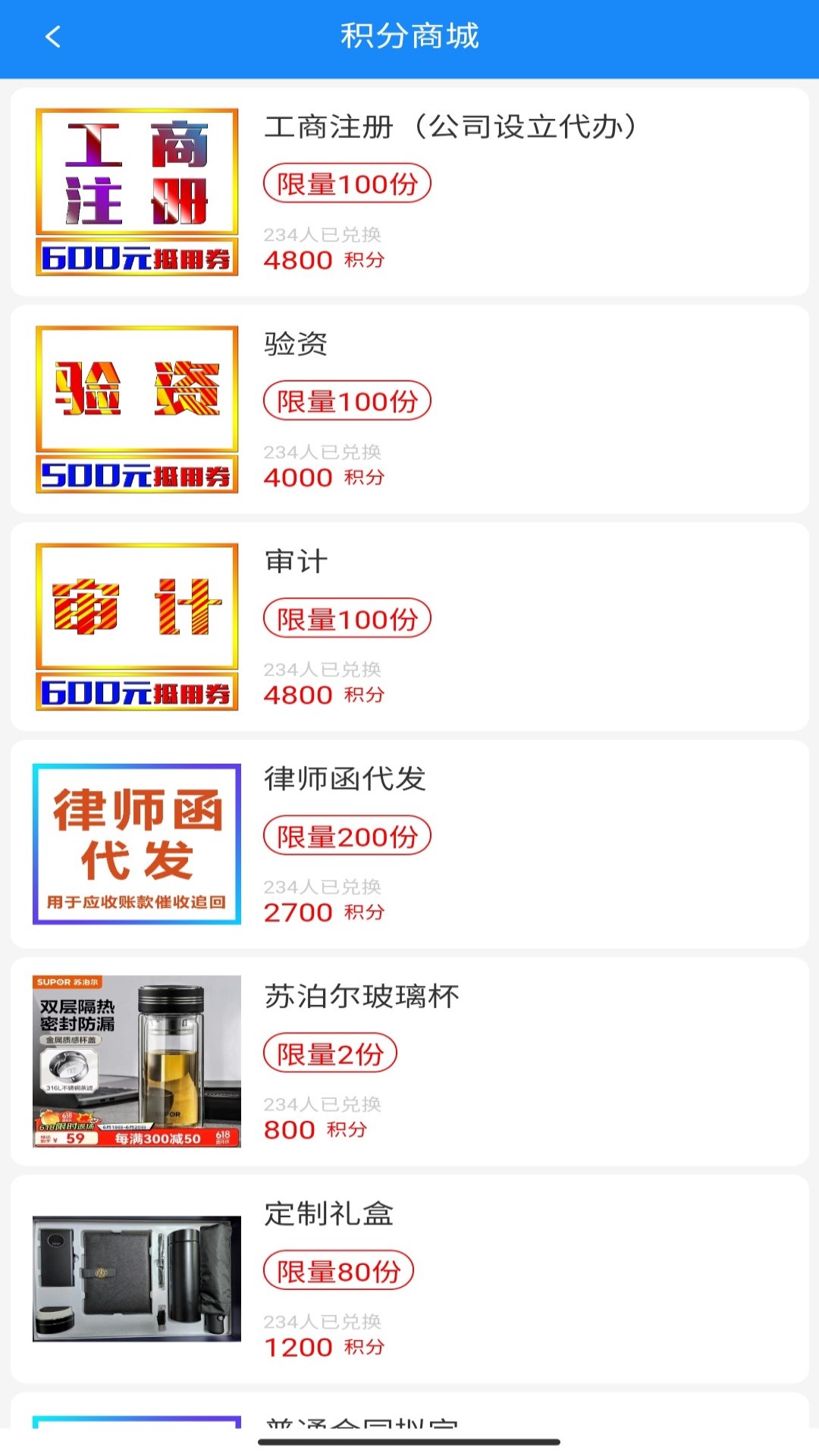Open the 定制礼盒 listing title

(x=330, y=1215)
